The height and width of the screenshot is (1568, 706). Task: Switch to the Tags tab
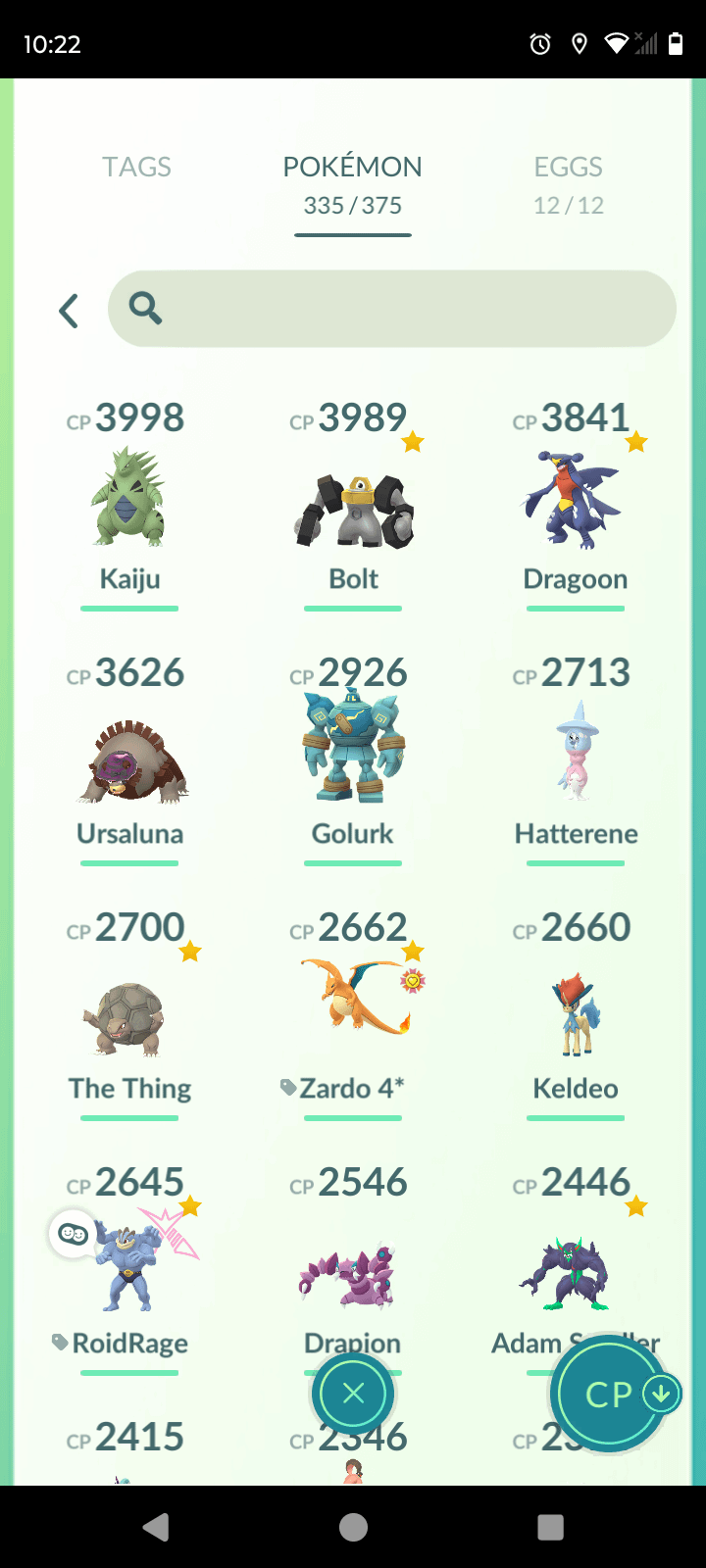click(136, 168)
